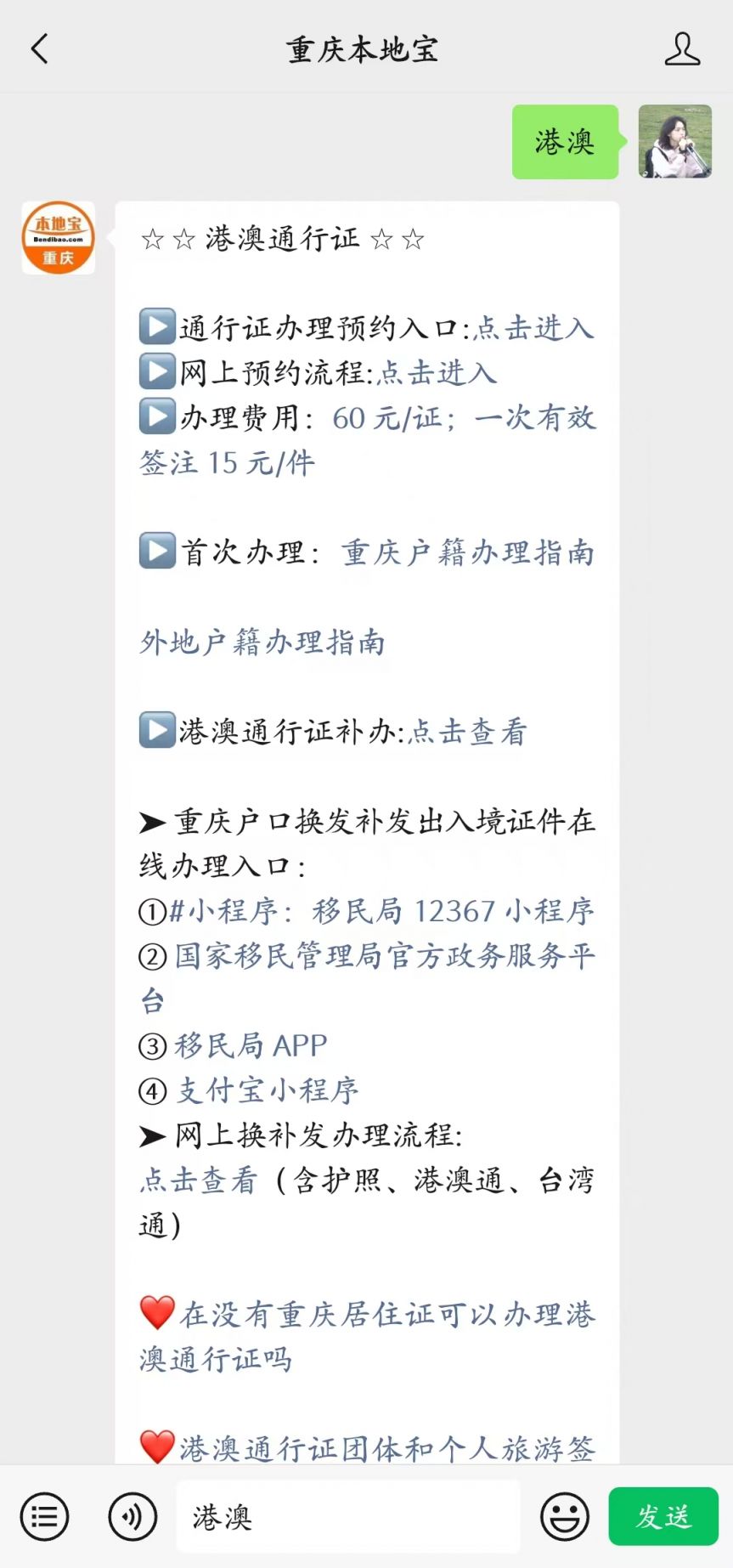Viewport: 733px width, 1568px height.
Task: Open the emoji picker
Action: pyautogui.click(x=565, y=1516)
